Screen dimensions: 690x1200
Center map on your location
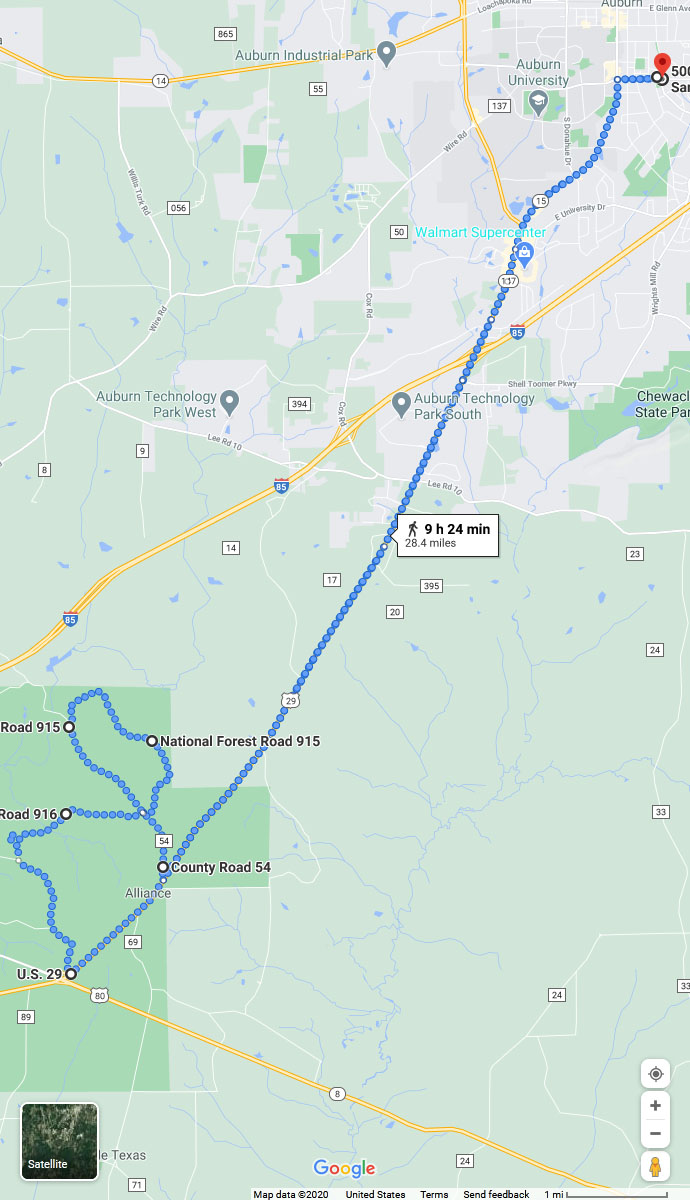(x=655, y=1073)
